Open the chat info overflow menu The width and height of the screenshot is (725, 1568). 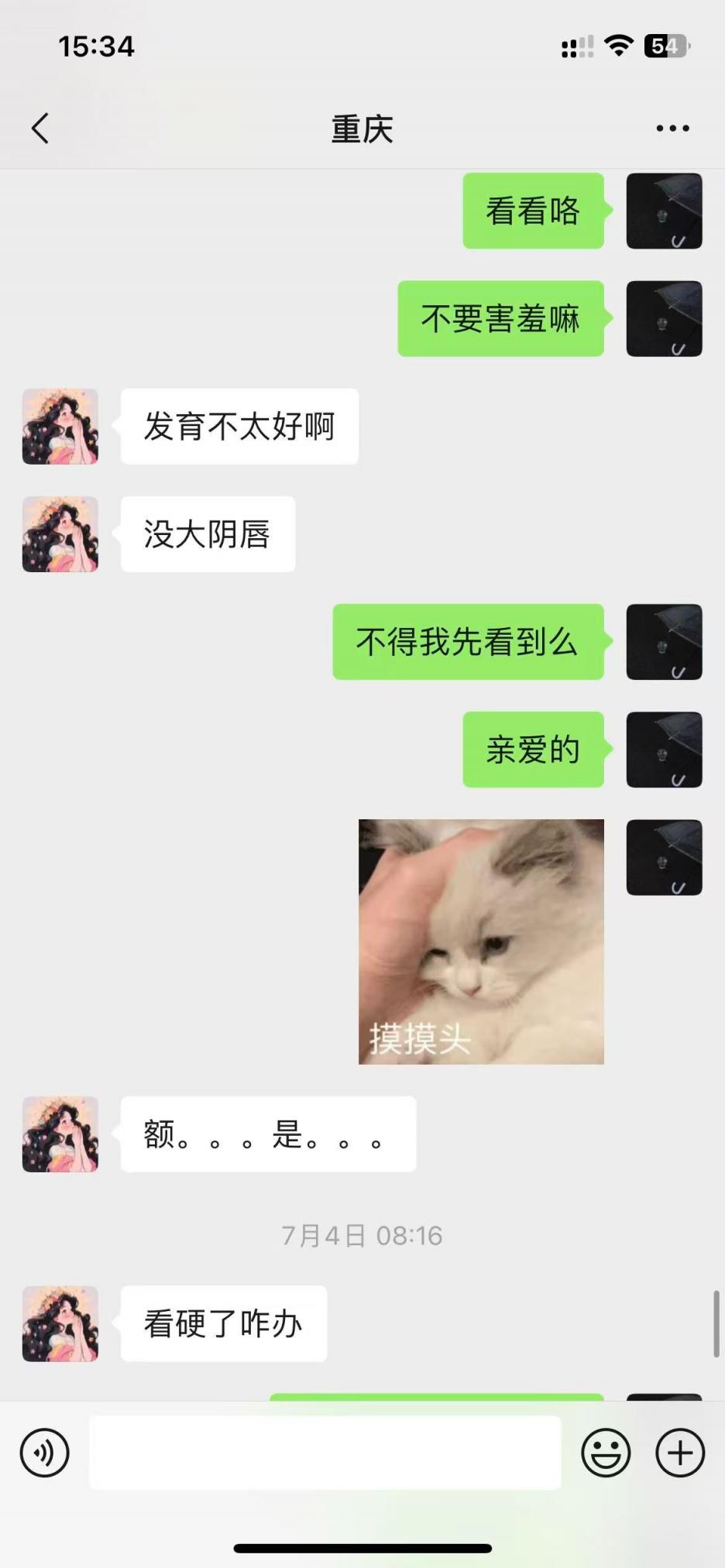coord(672,129)
